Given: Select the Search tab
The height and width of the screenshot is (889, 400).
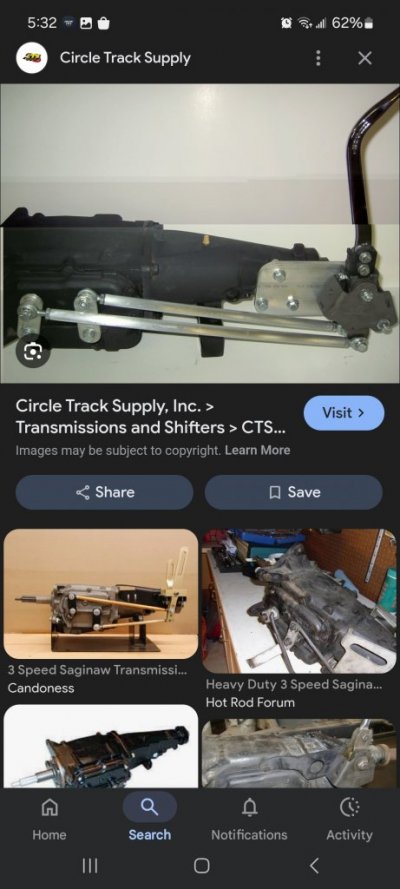Looking at the screenshot, I should pyautogui.click(x=150, y=819).
